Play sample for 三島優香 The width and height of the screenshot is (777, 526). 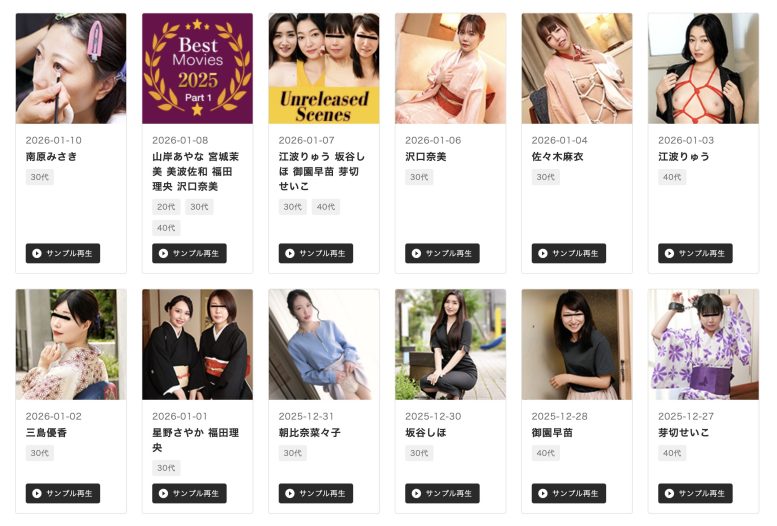click(63, 493)
